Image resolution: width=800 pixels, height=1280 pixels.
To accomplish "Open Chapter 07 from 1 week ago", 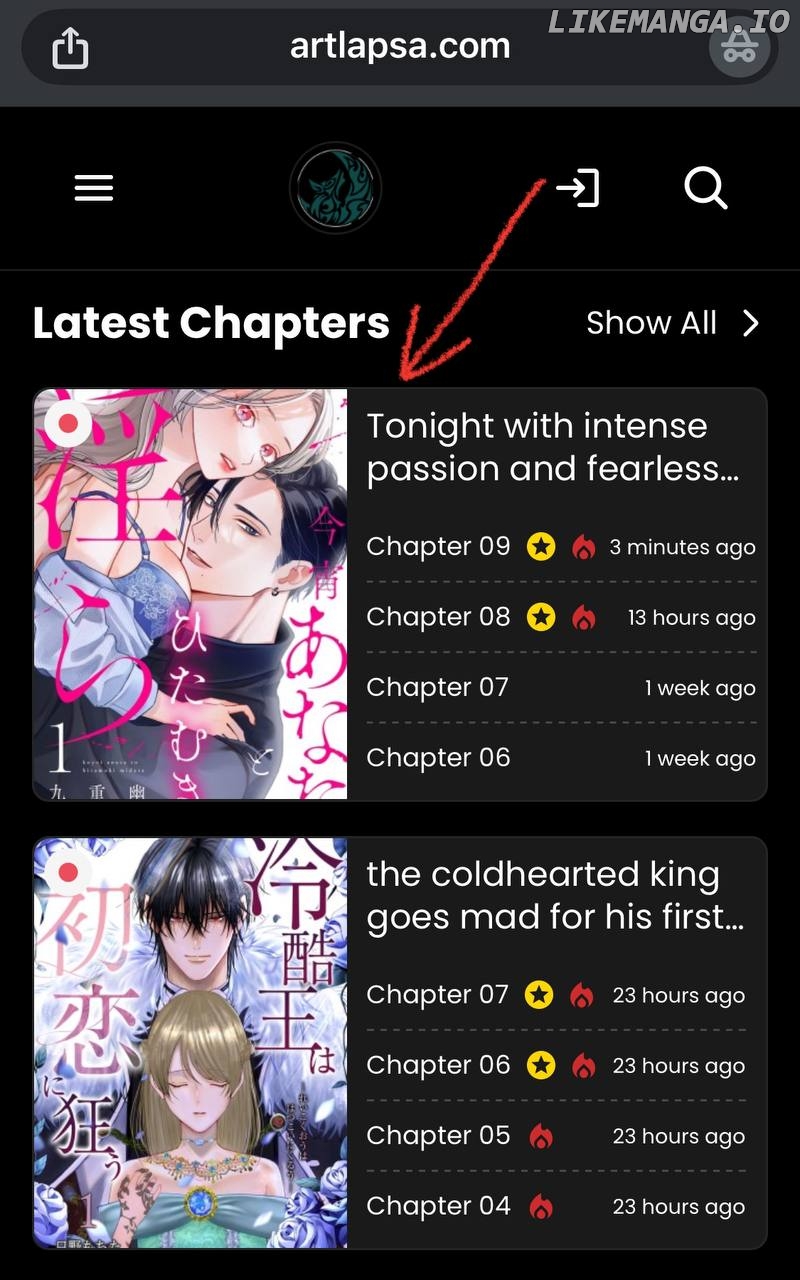I will pos(438,687).
